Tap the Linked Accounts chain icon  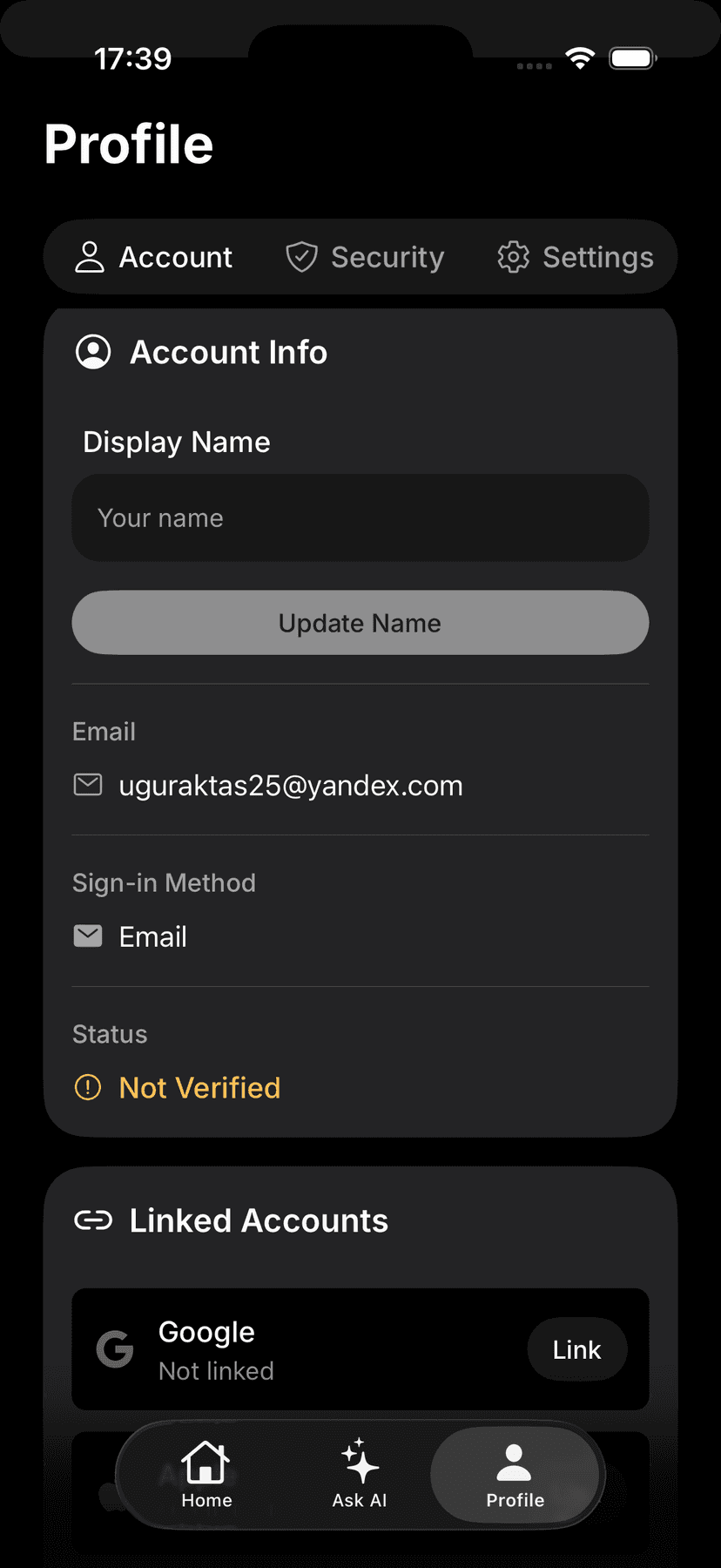(92, 1220)
